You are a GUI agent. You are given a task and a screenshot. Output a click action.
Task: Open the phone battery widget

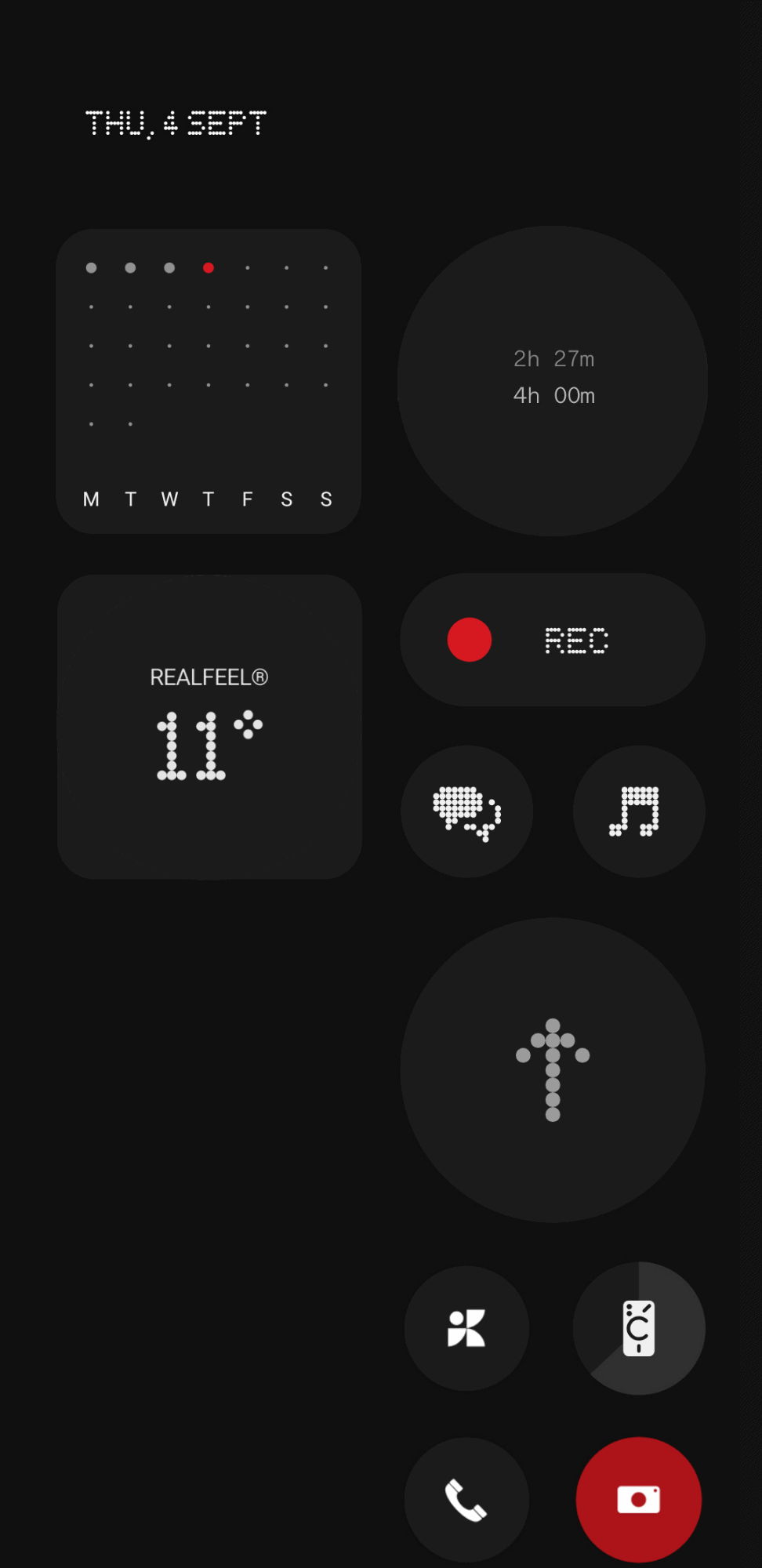click(x=639, y=1328)
